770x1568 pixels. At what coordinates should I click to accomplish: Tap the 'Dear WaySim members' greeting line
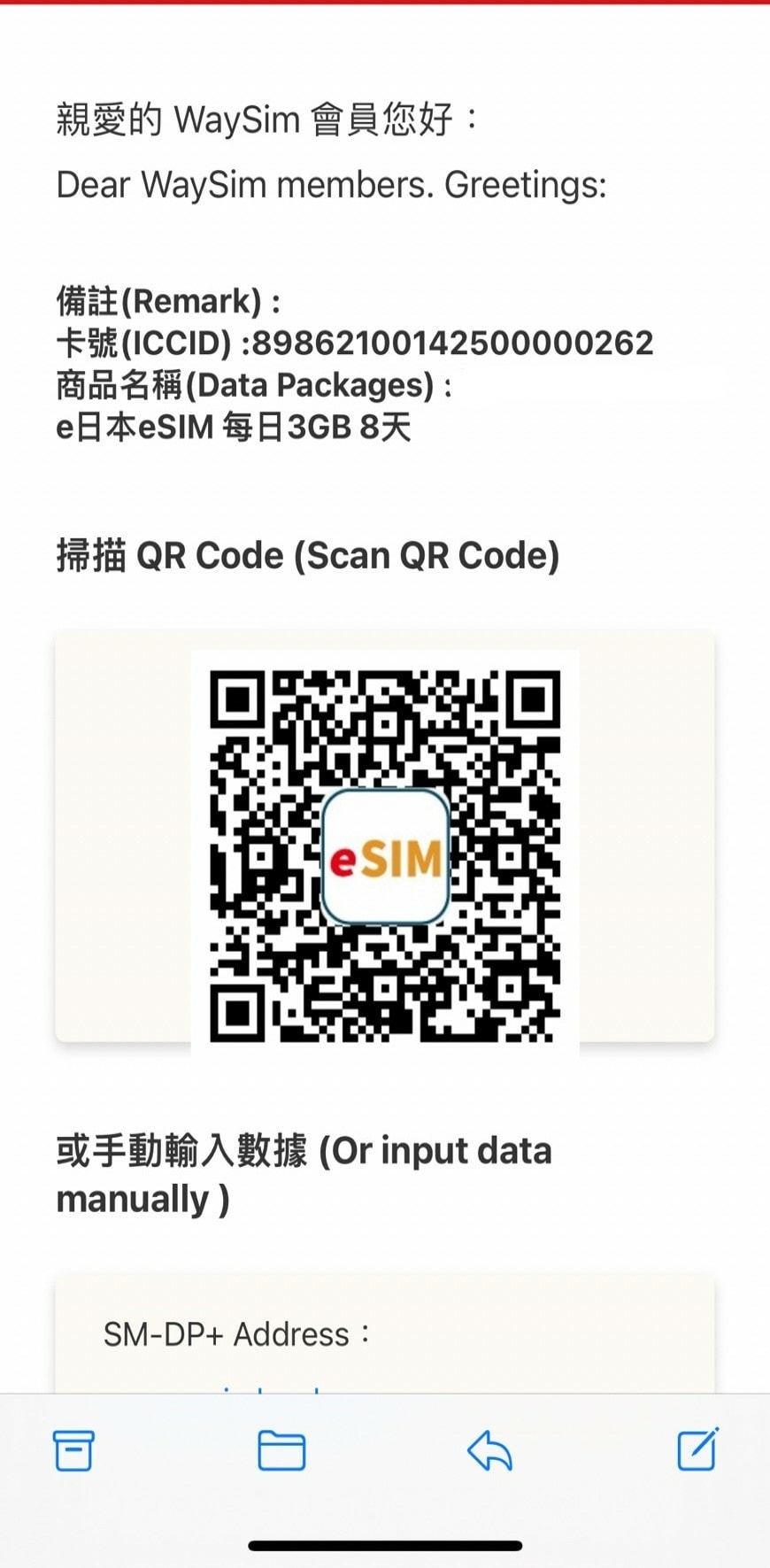pos(330,185)
